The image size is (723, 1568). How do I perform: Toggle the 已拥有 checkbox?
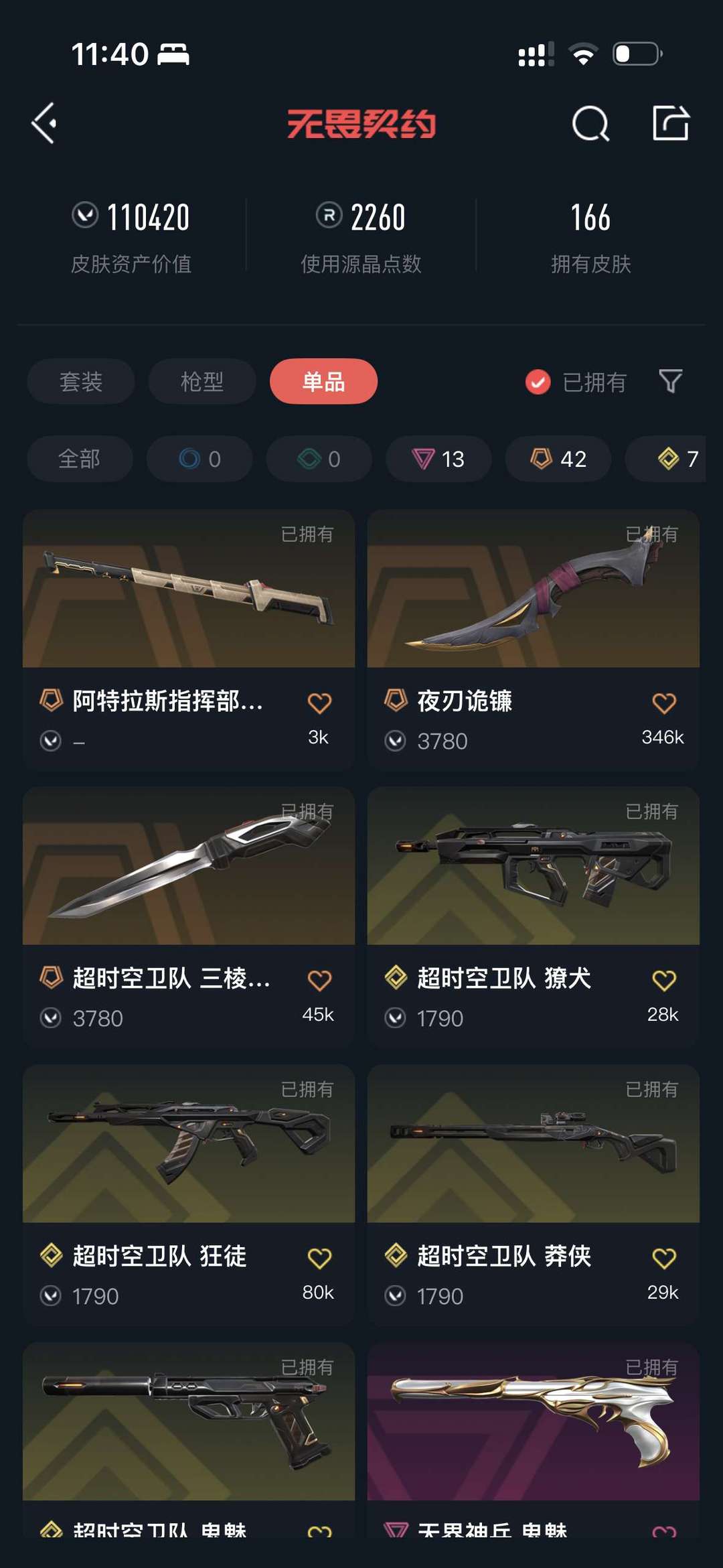click(576, 382)
